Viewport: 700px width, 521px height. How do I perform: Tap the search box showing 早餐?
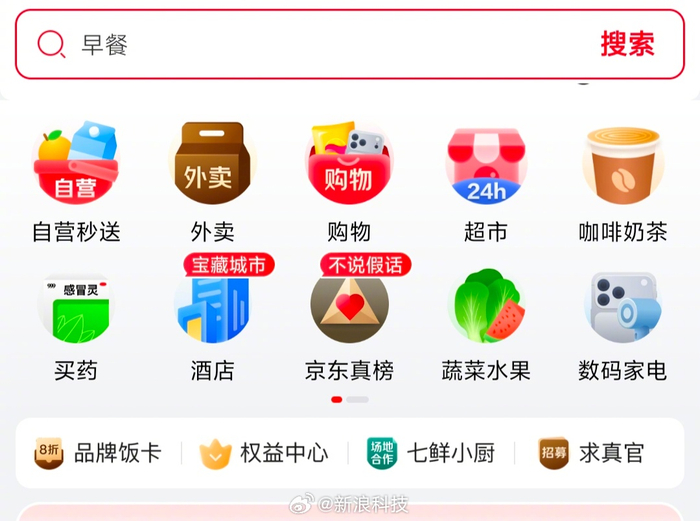300,44
